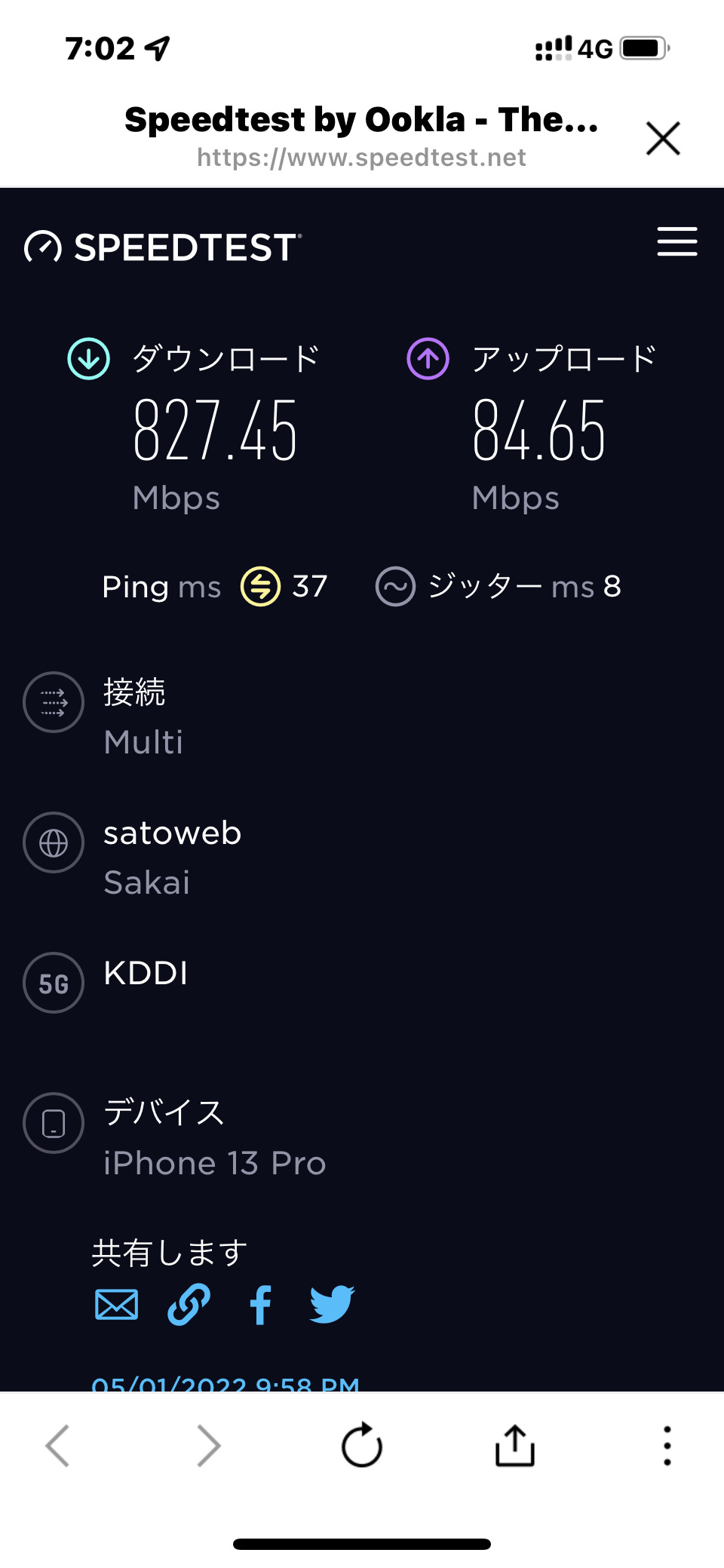This screenshot has height=1568, width=724.
Task: Share the result by email
Action: click(117, 1305)
